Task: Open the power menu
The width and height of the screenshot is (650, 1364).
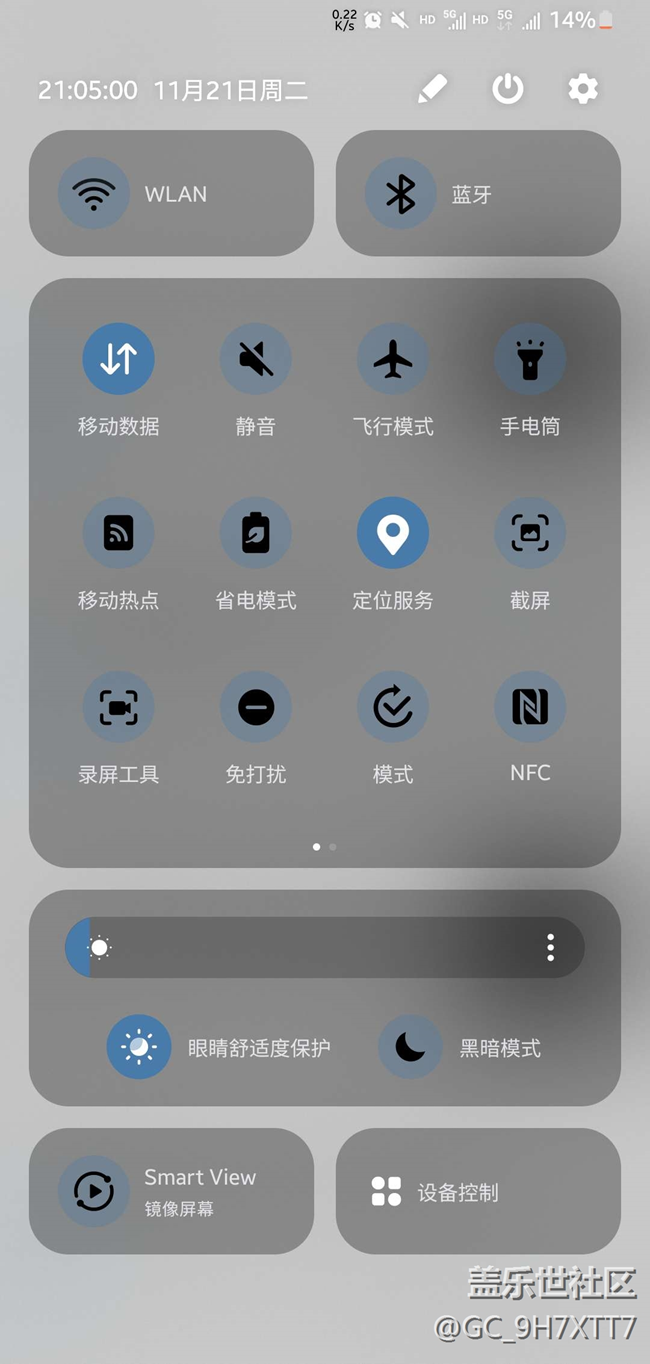Action: (x=508, y=90)
